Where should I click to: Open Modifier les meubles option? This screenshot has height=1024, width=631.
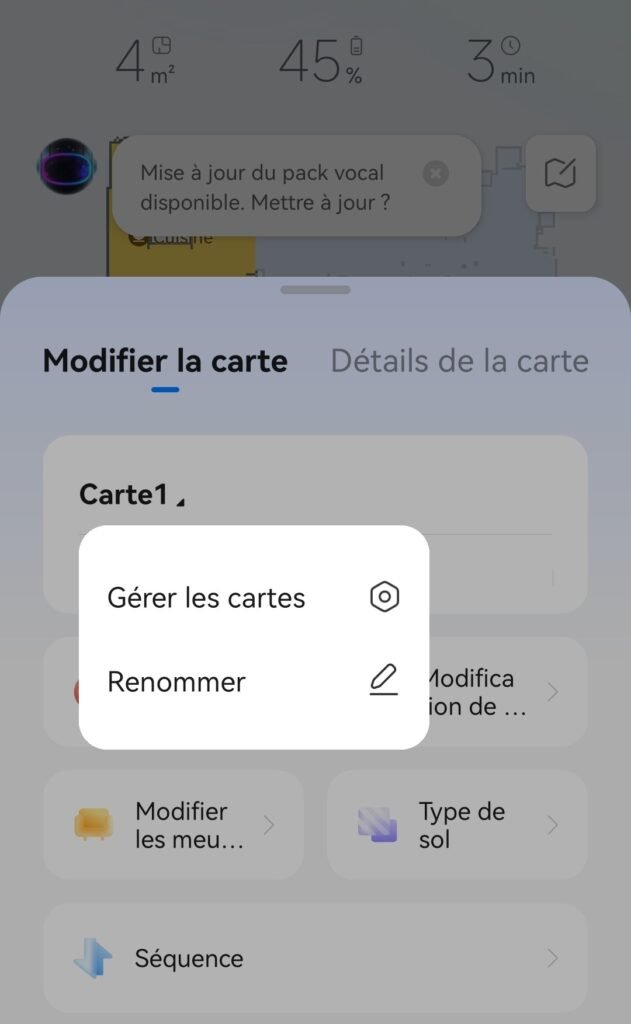click(x=173, y=825)
